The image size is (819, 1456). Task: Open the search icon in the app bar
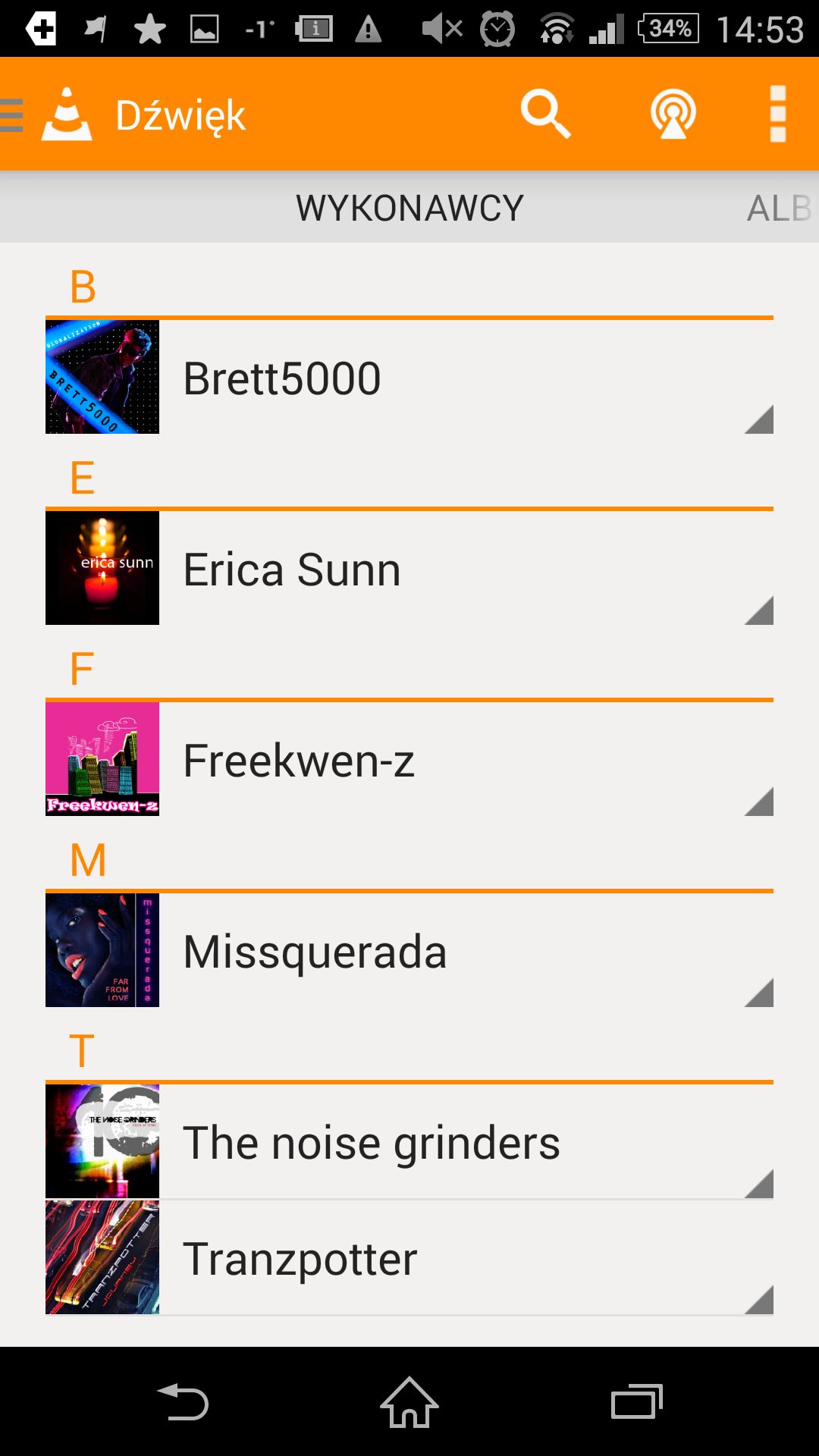545,114
